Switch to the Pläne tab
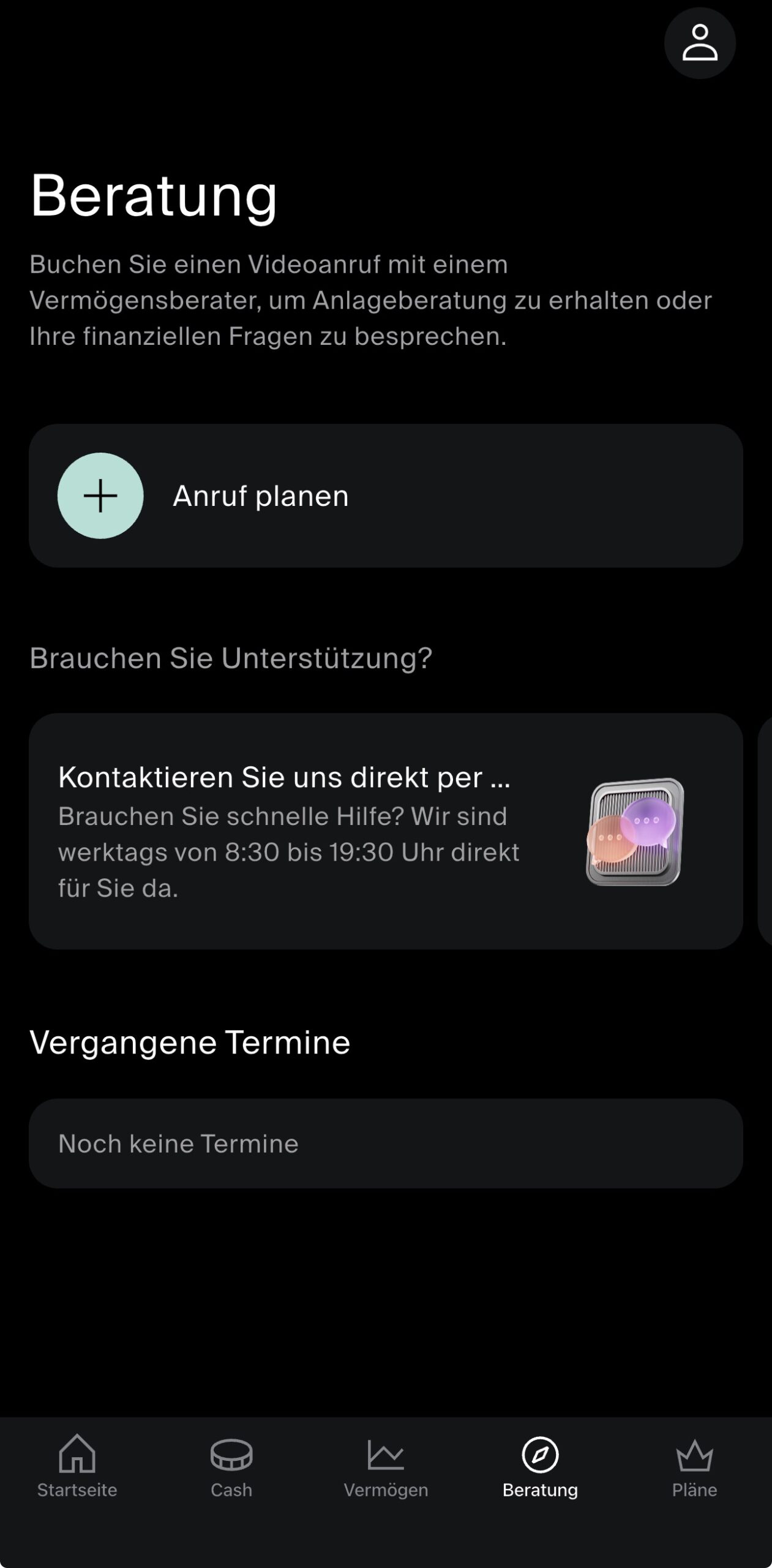 tap(694, 1468)
